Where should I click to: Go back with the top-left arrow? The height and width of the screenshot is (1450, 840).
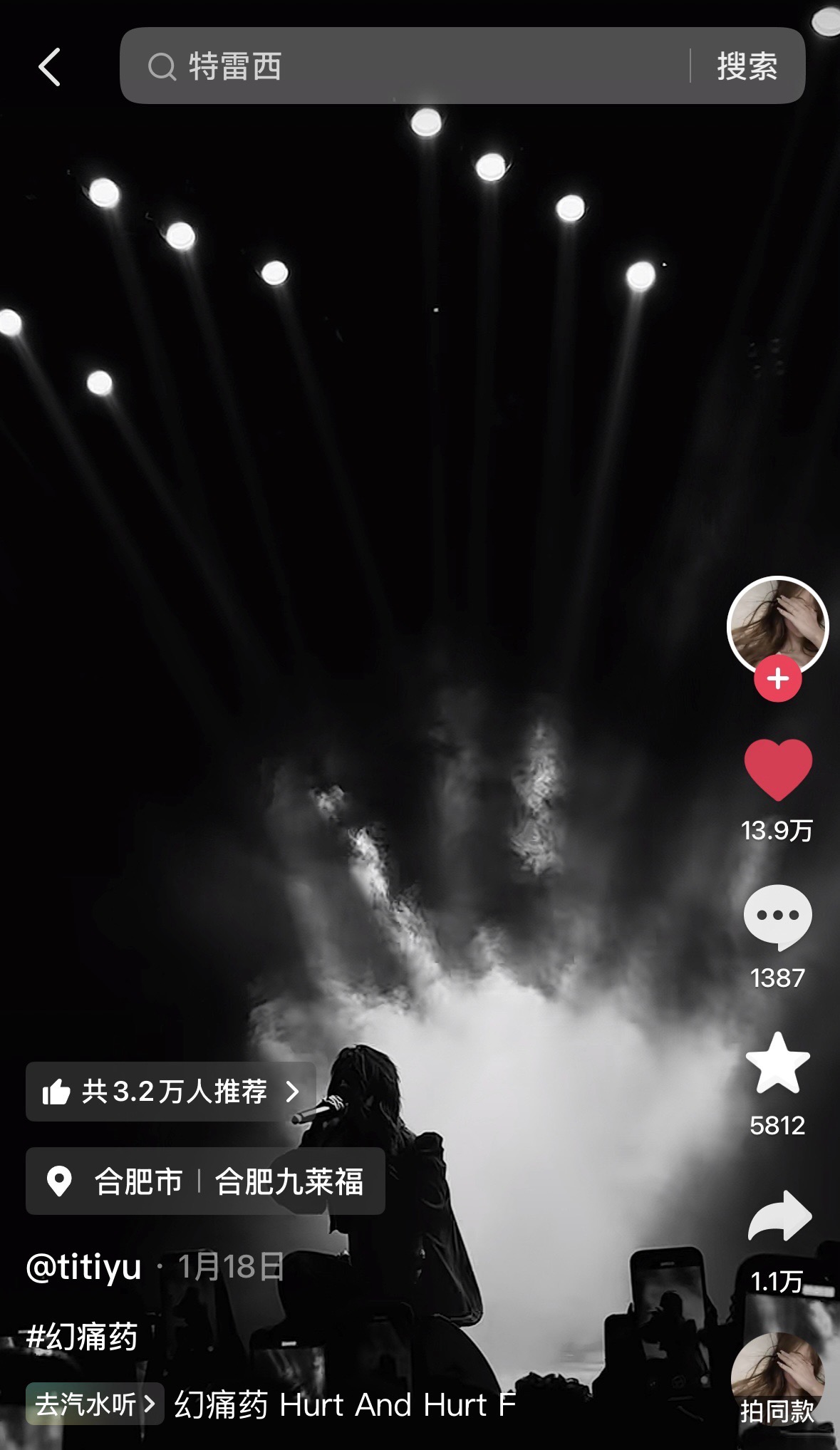(x=50, y=67)
